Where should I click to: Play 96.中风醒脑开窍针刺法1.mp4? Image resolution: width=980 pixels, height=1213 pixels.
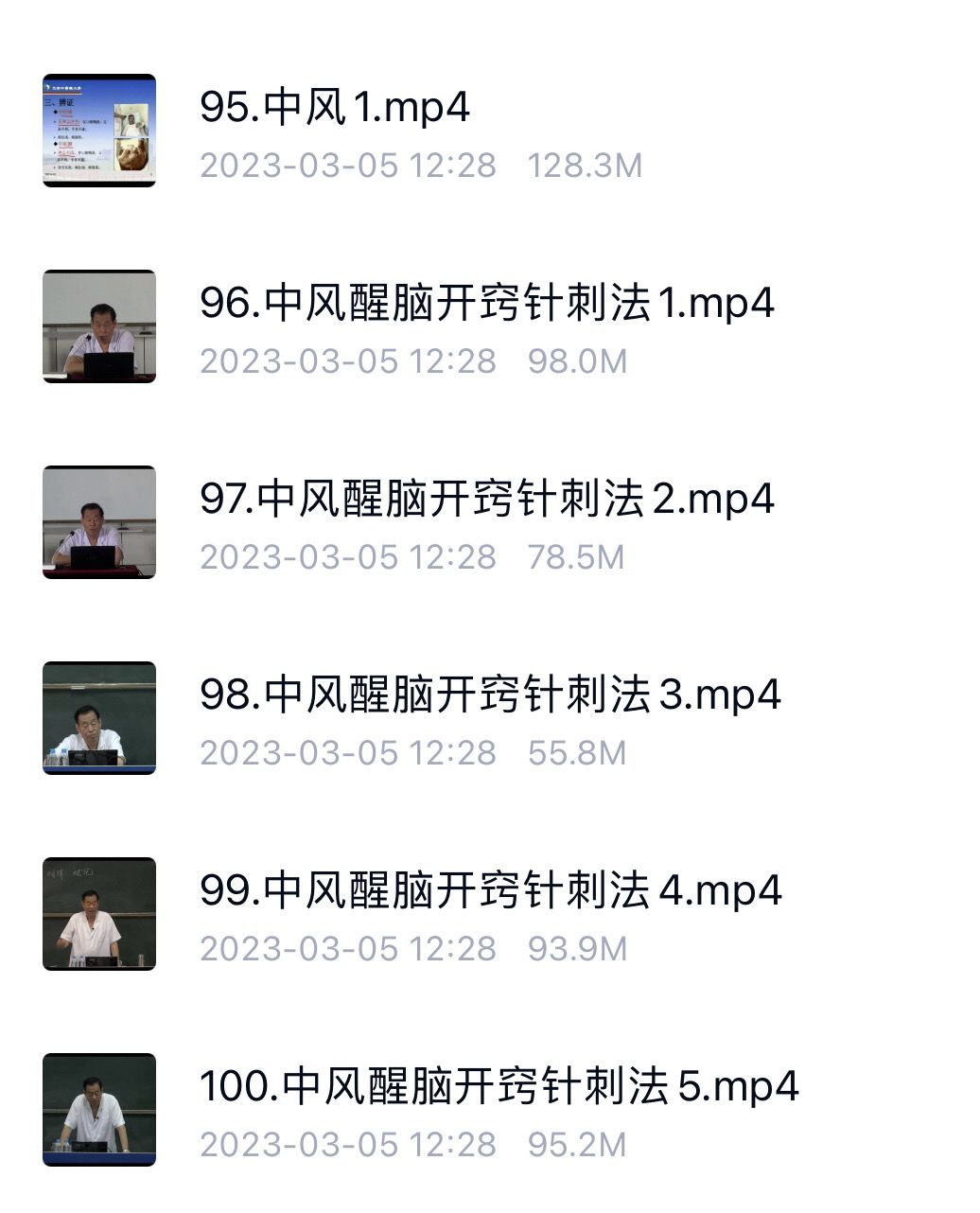pyautogui.click(x=486, y=304)
